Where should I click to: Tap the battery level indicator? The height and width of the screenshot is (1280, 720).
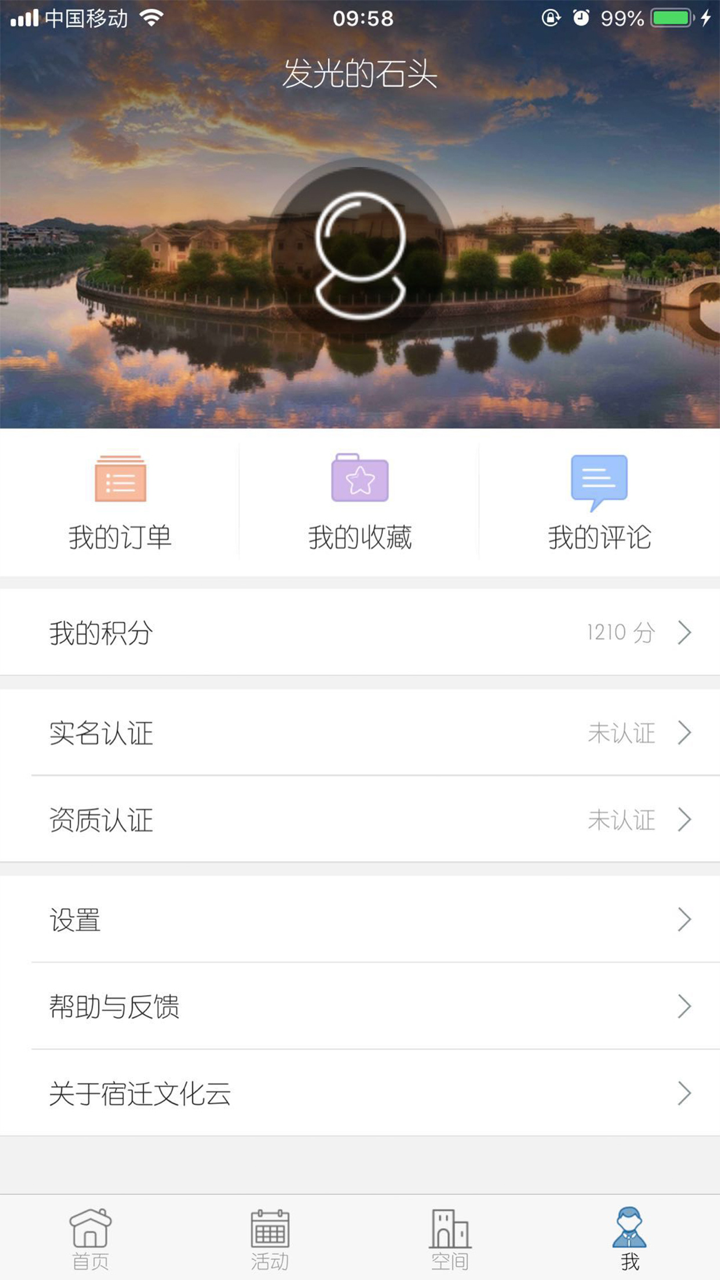point(671,17)
